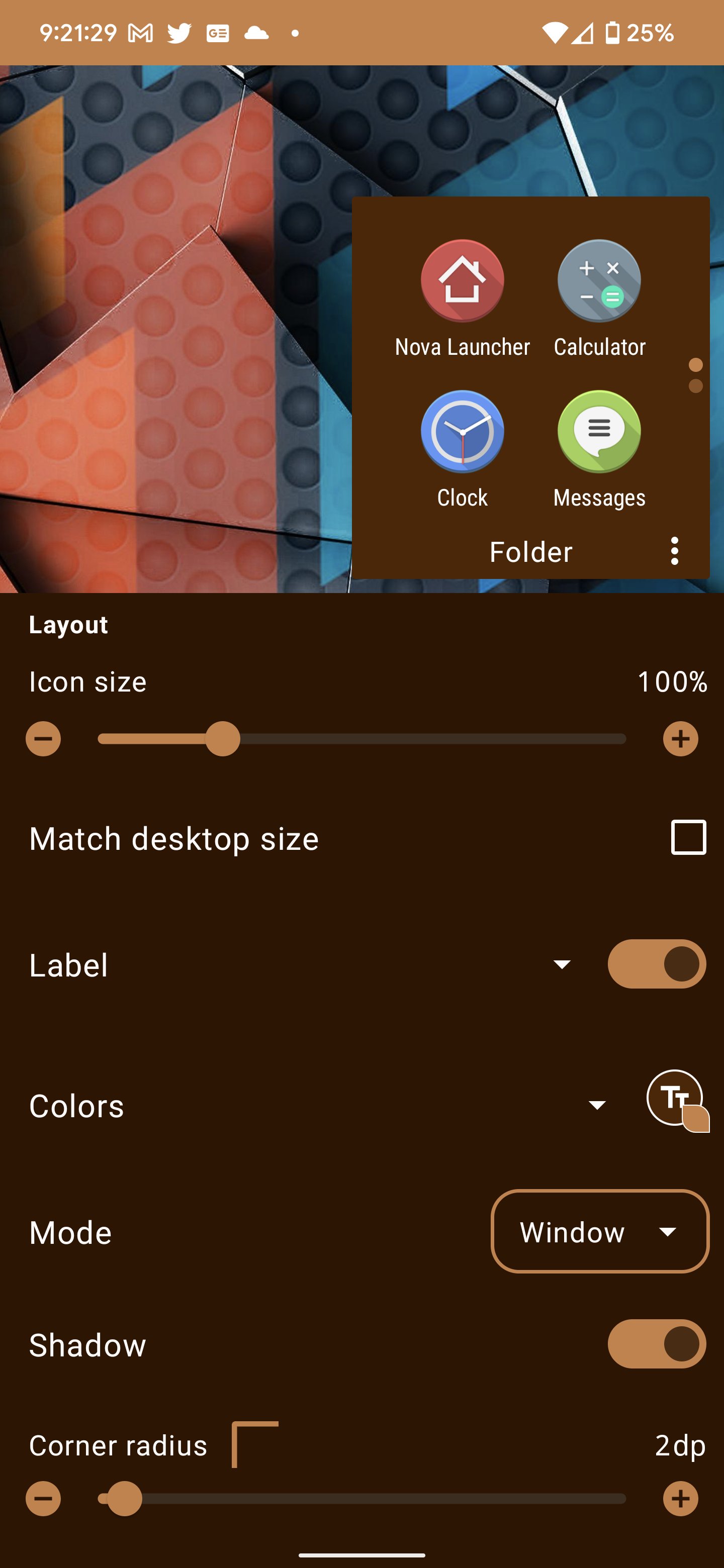This screenshot has width=724, height=1568.
Task: Tap Messages icon in folder preview
Action: (599, 432)
